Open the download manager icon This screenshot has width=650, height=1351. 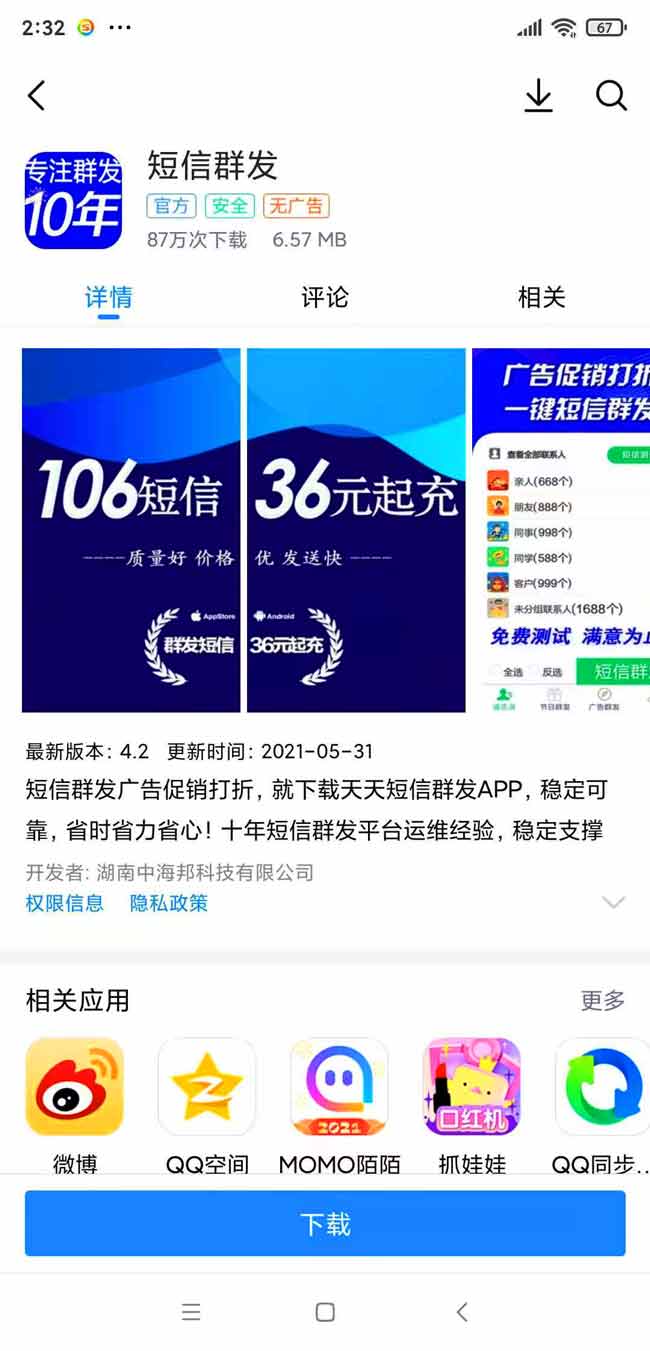coord(538,96)
